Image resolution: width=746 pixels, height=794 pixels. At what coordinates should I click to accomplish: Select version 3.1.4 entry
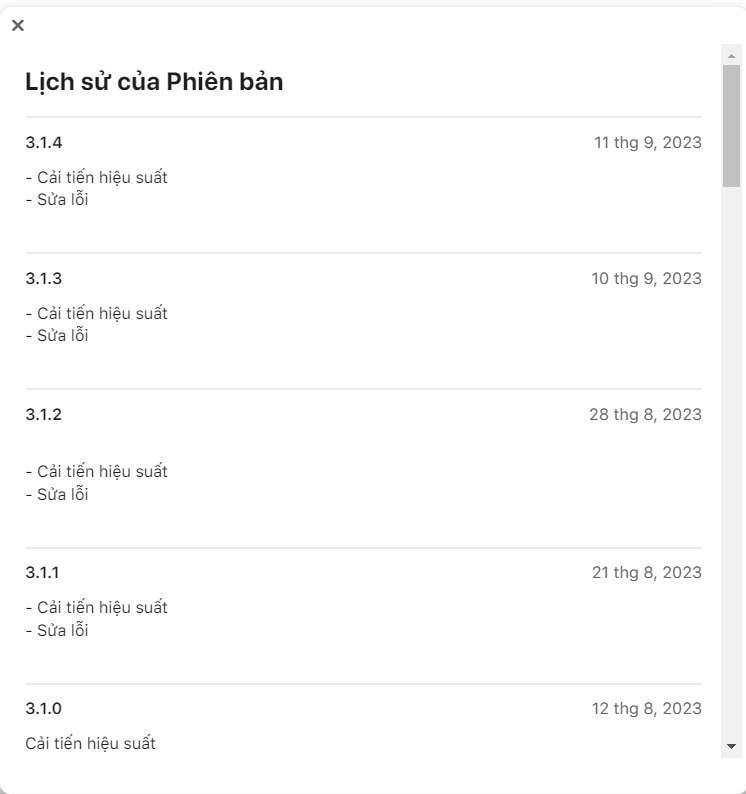[41, 142]
